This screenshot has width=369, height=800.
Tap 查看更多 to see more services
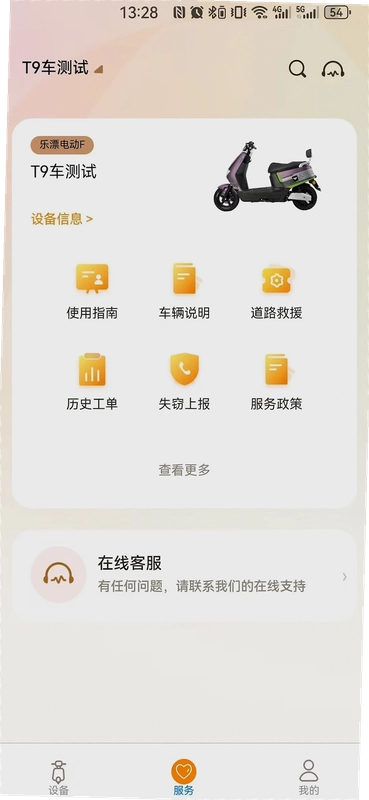184,470
